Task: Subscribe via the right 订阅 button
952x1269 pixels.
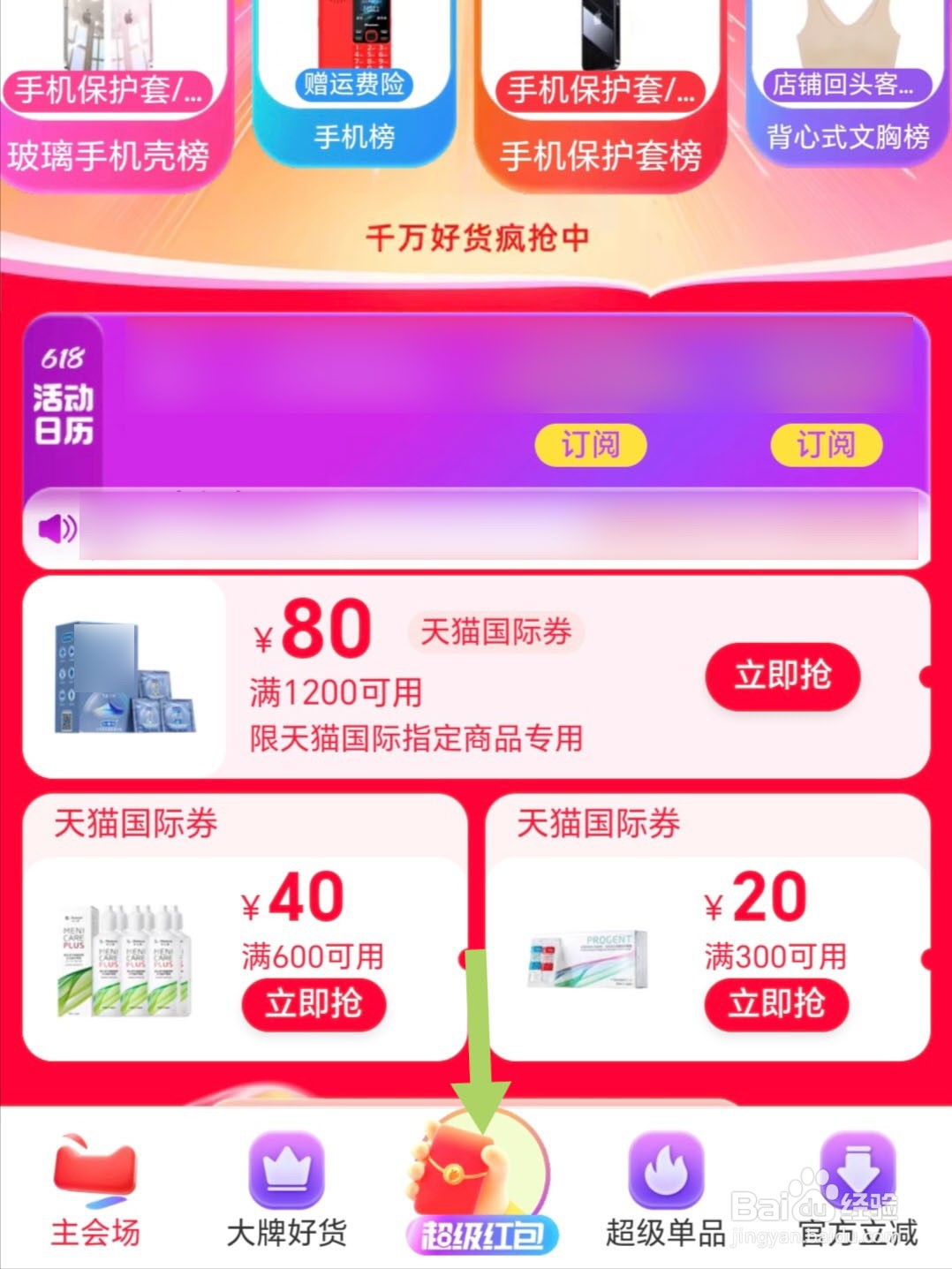Action: [x=825, y=446]
